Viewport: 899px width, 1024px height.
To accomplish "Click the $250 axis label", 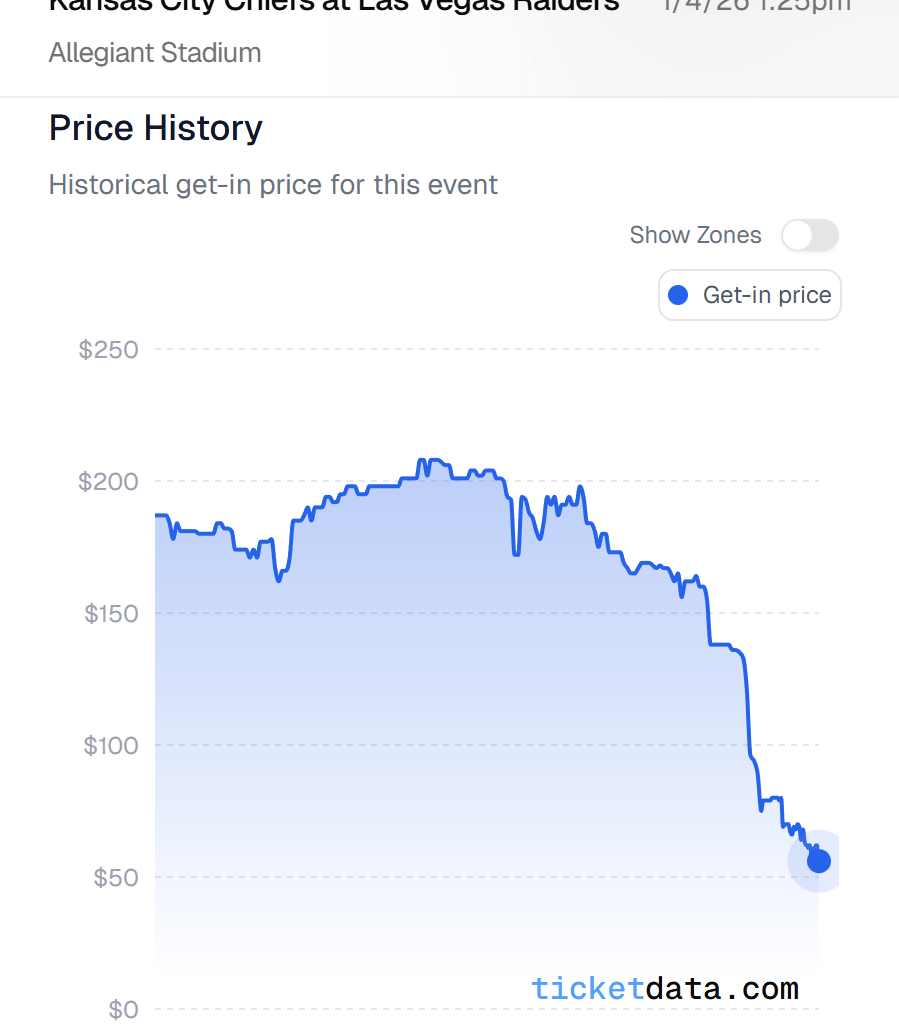I will 107,349.
